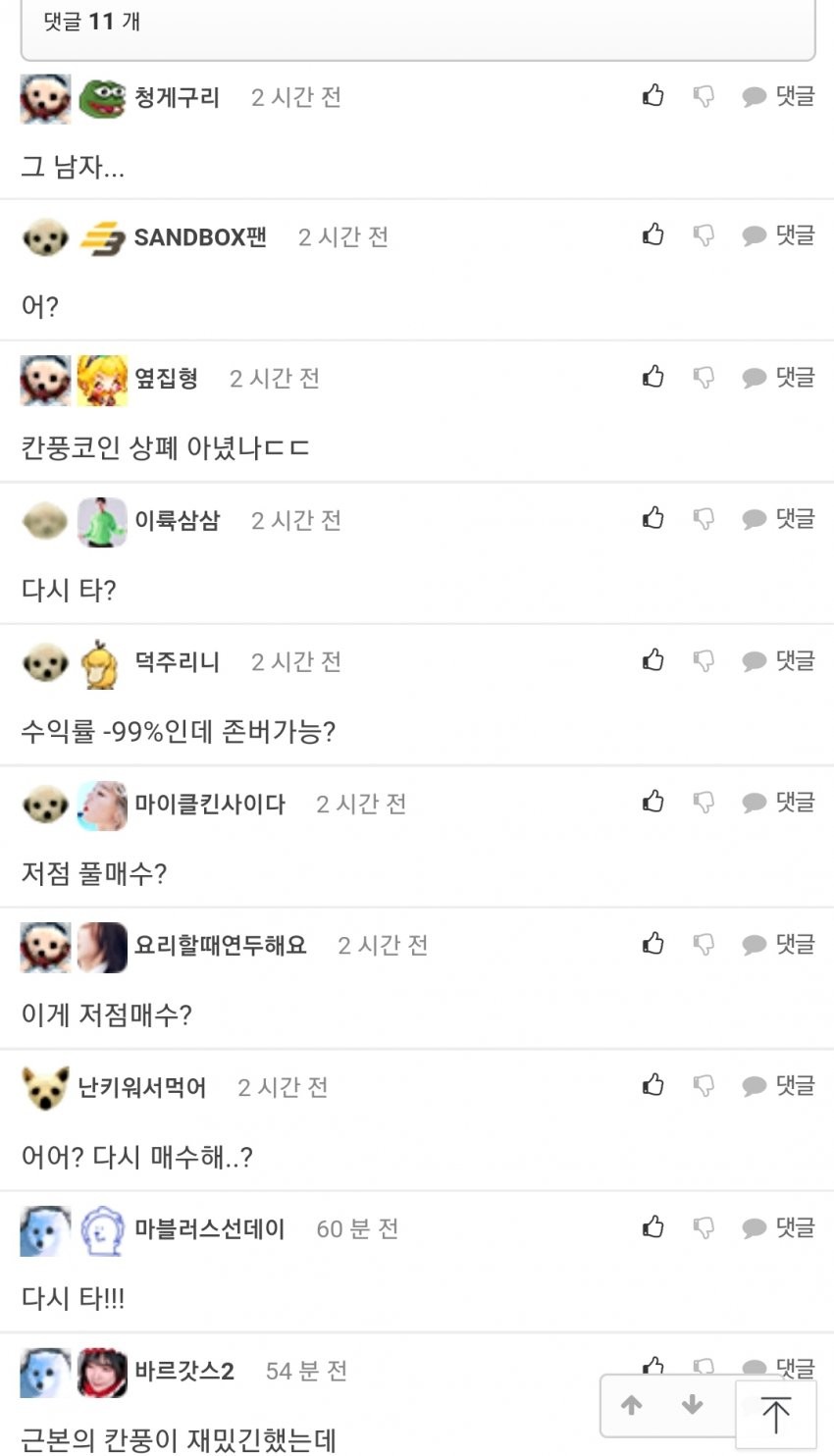The height and width of the screenshot is (1456, 834).
Task: Reply to 옆집형's comment
Action: [779, 378]
